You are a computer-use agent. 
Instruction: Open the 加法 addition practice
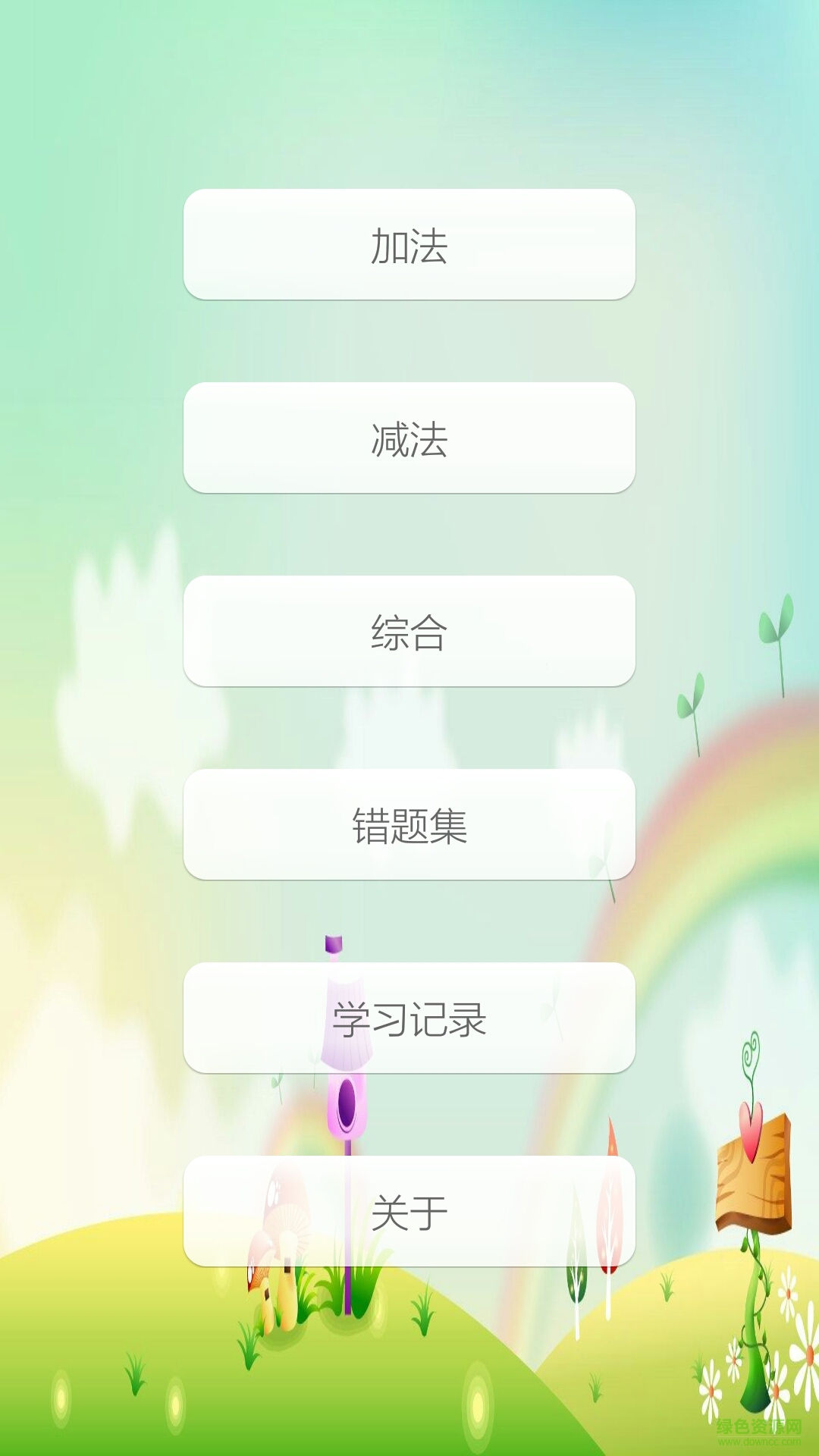(409, 245)
